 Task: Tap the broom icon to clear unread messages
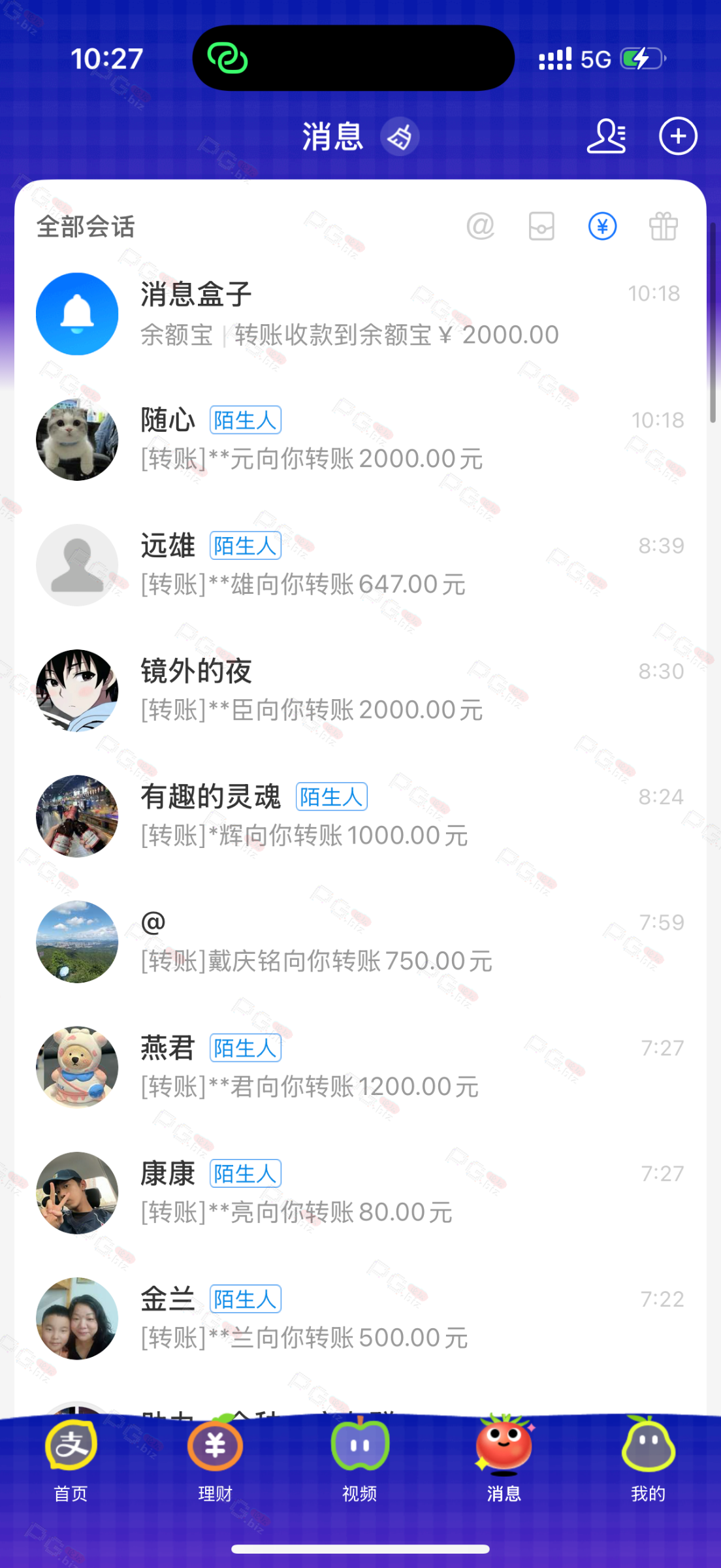point(400,137)
